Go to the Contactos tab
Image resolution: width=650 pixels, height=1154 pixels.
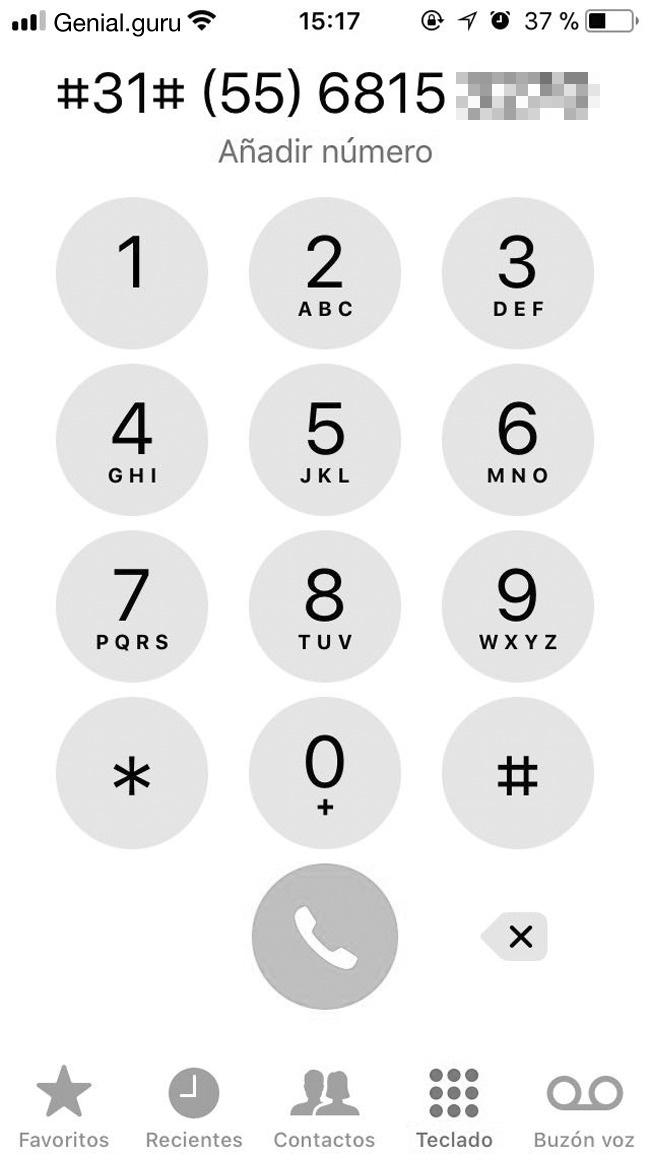[325, 1106]
